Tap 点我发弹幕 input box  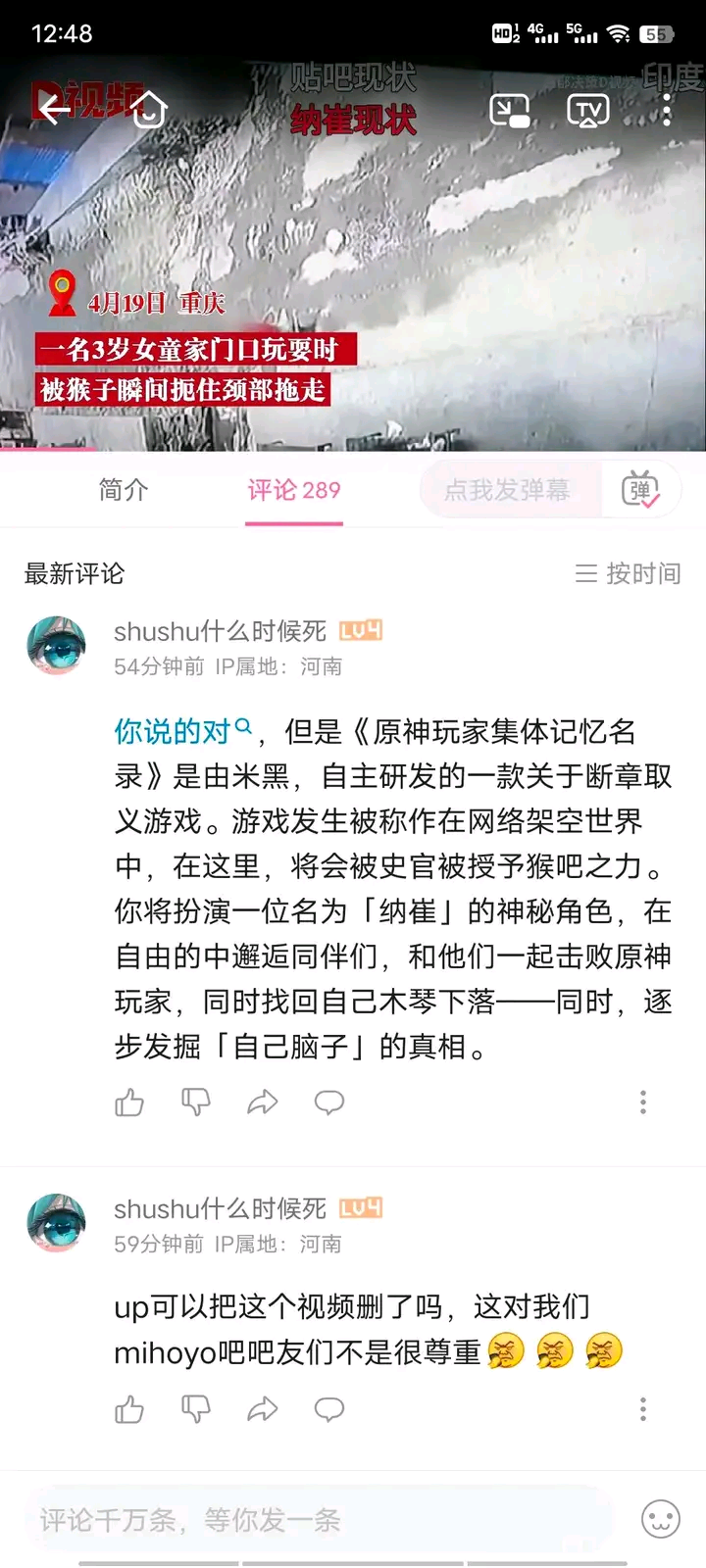(x=508, y=489)
